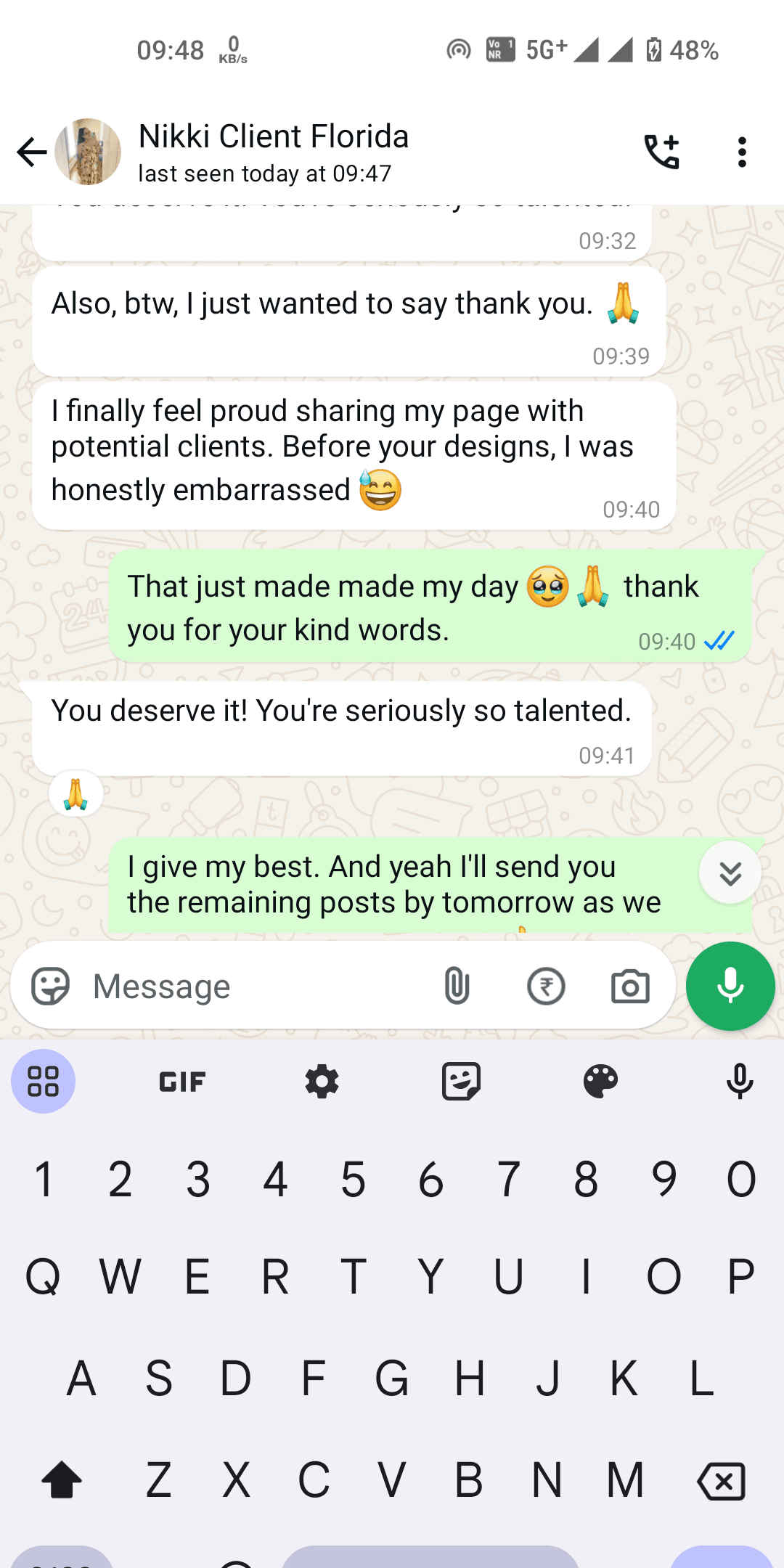
Task: Open the keyboard's grid menu button
Action: pos(43,1082)
